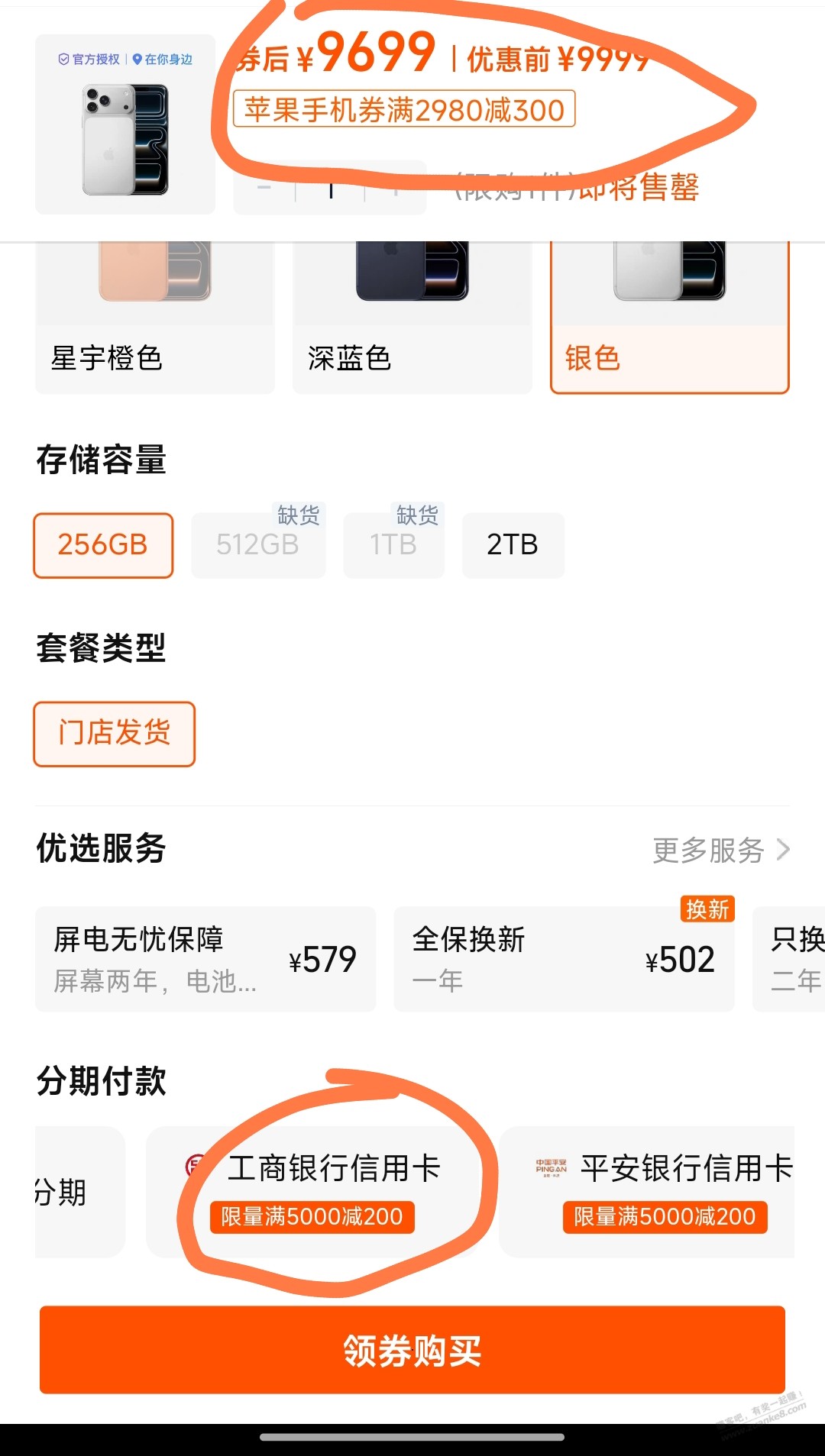This screenshot has width=825, height=1456.
Task: Open the product thumbnail image
Action: point(125,125)
